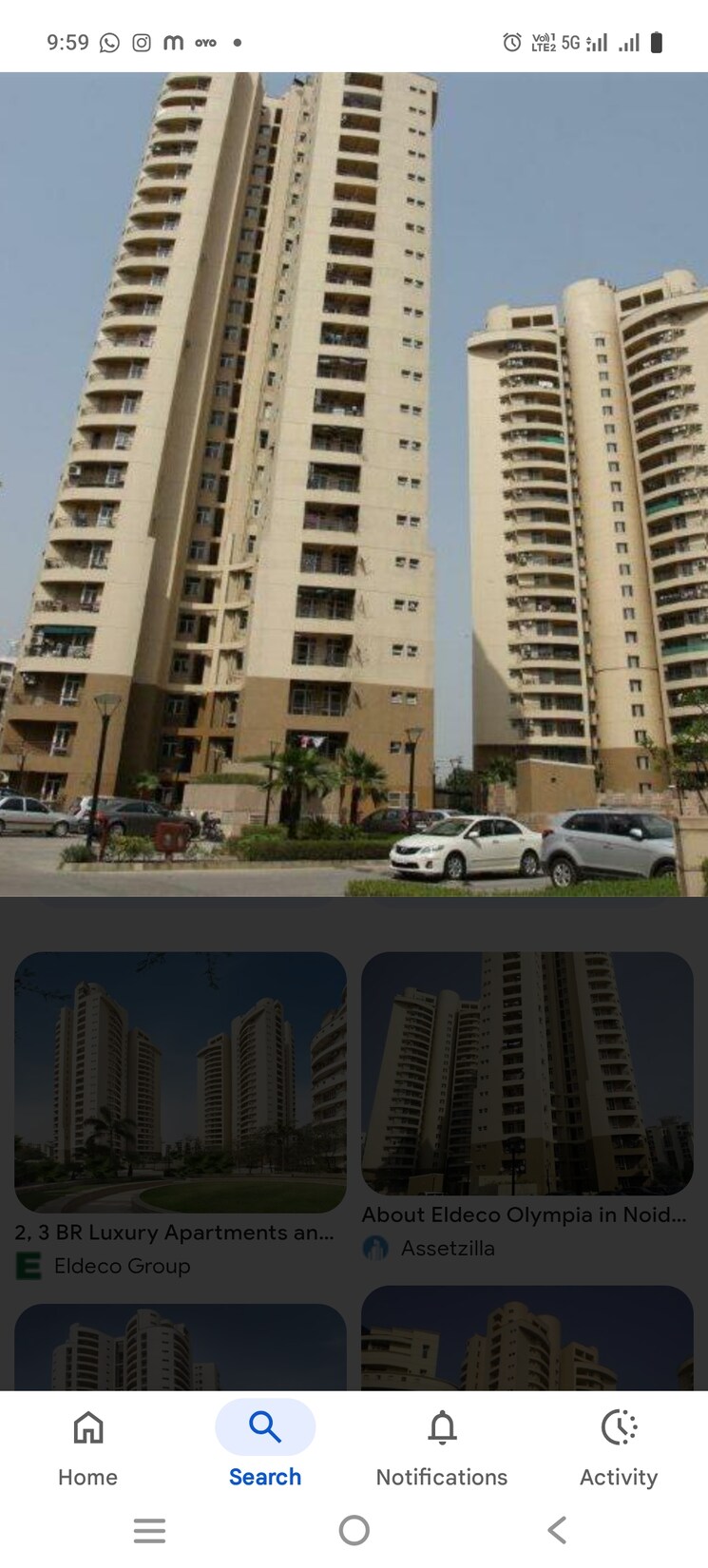Open the recent apps view
The image size is (708, 1568).
pyautogui.click(x=149, y=1530)
